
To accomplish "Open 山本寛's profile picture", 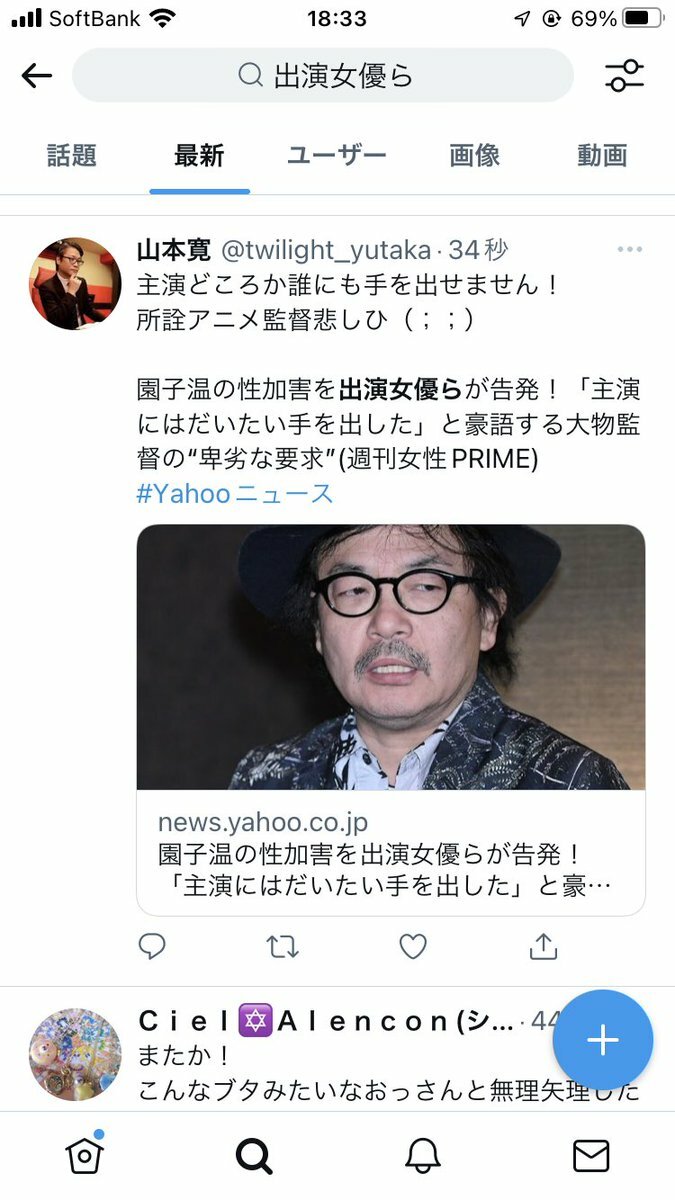I will tap(75, 284).
